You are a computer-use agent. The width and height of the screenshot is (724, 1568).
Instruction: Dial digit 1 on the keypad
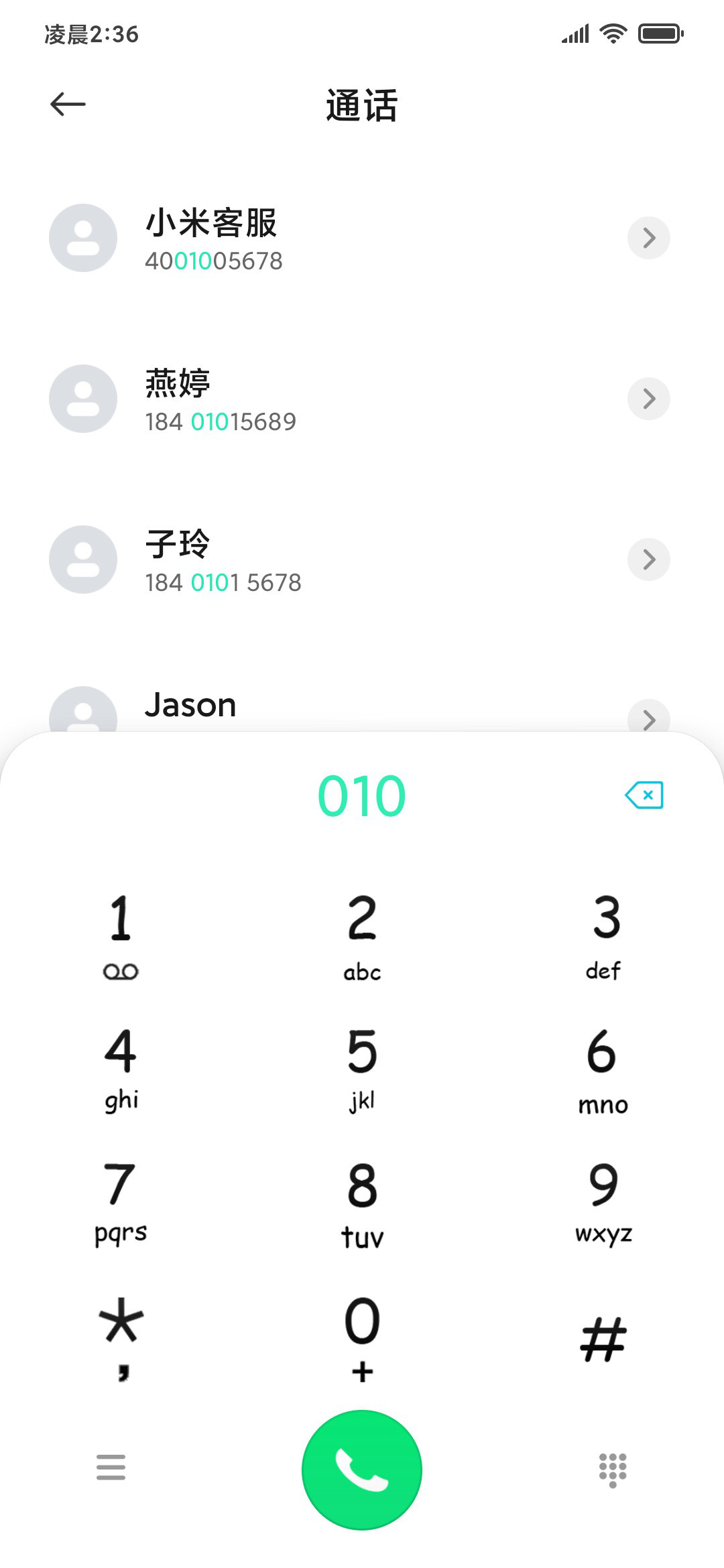pyautogui.click(x=121, y=935)
